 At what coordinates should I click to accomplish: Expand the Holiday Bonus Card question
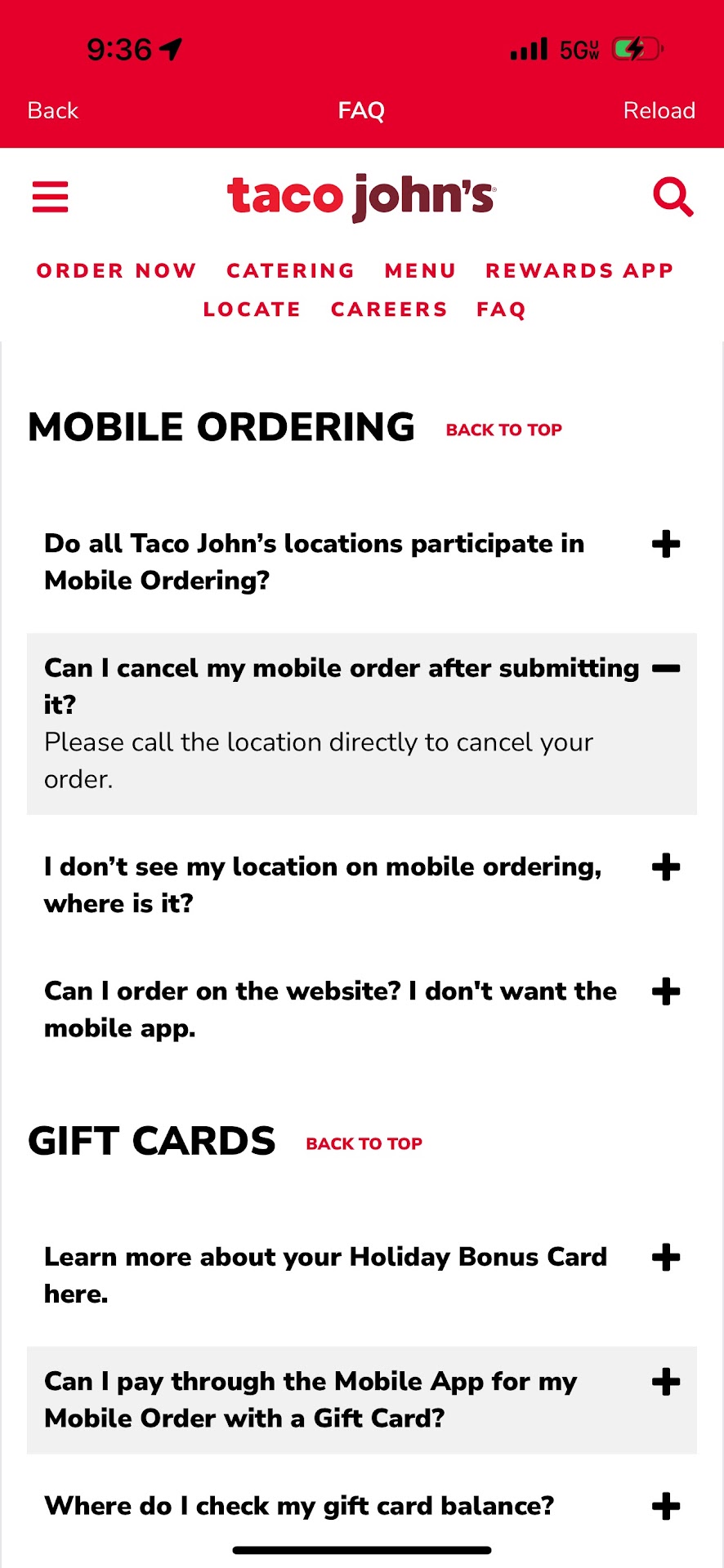(666, 1258)
